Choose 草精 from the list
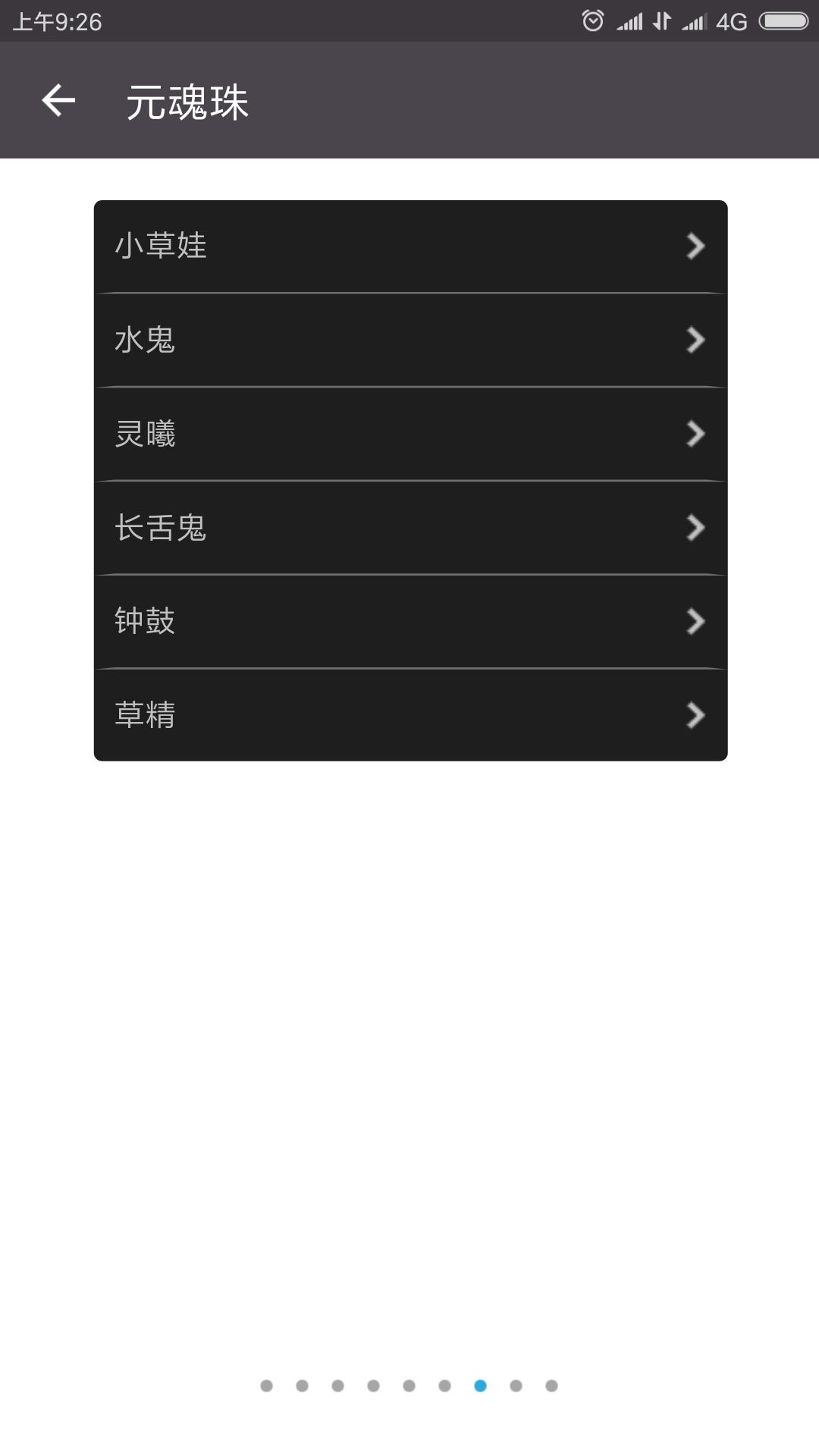Image resolution: width=819 pixels, height=1456 pixels. (410, 715)
